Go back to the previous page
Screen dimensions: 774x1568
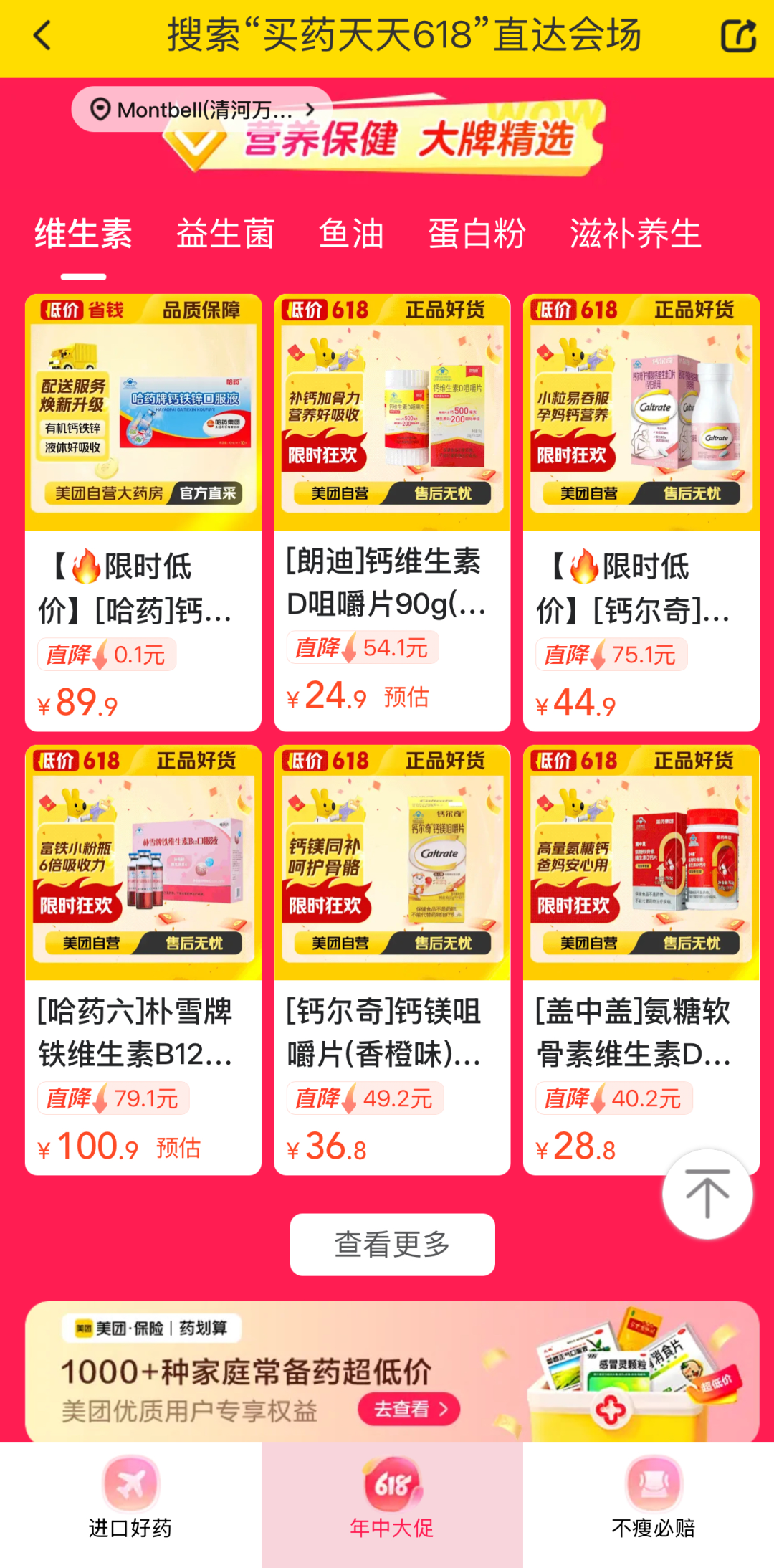[x=43, y=36]
